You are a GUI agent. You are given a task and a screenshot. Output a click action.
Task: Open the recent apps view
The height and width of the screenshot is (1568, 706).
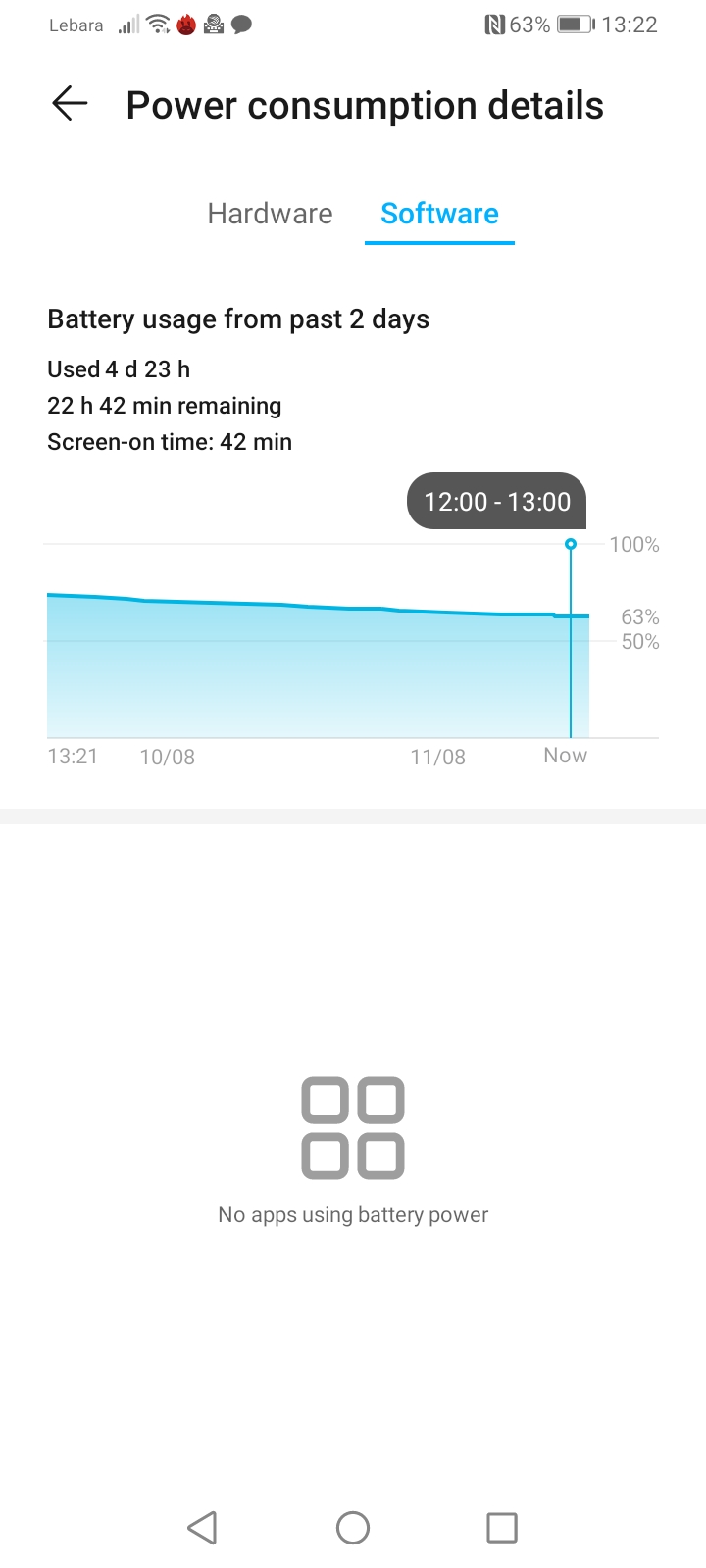tap(502, 1527)
